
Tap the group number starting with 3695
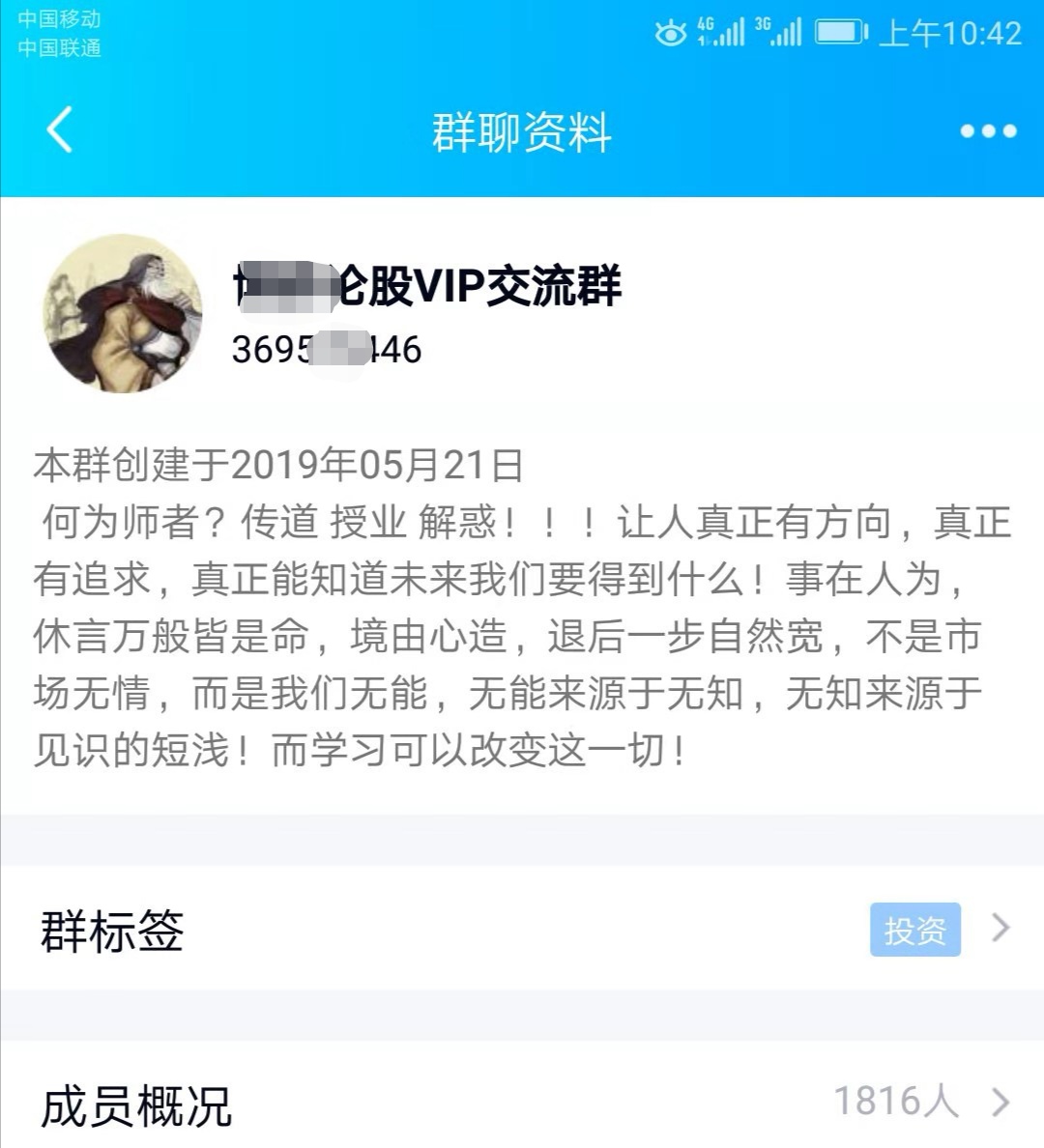(329, 351)
